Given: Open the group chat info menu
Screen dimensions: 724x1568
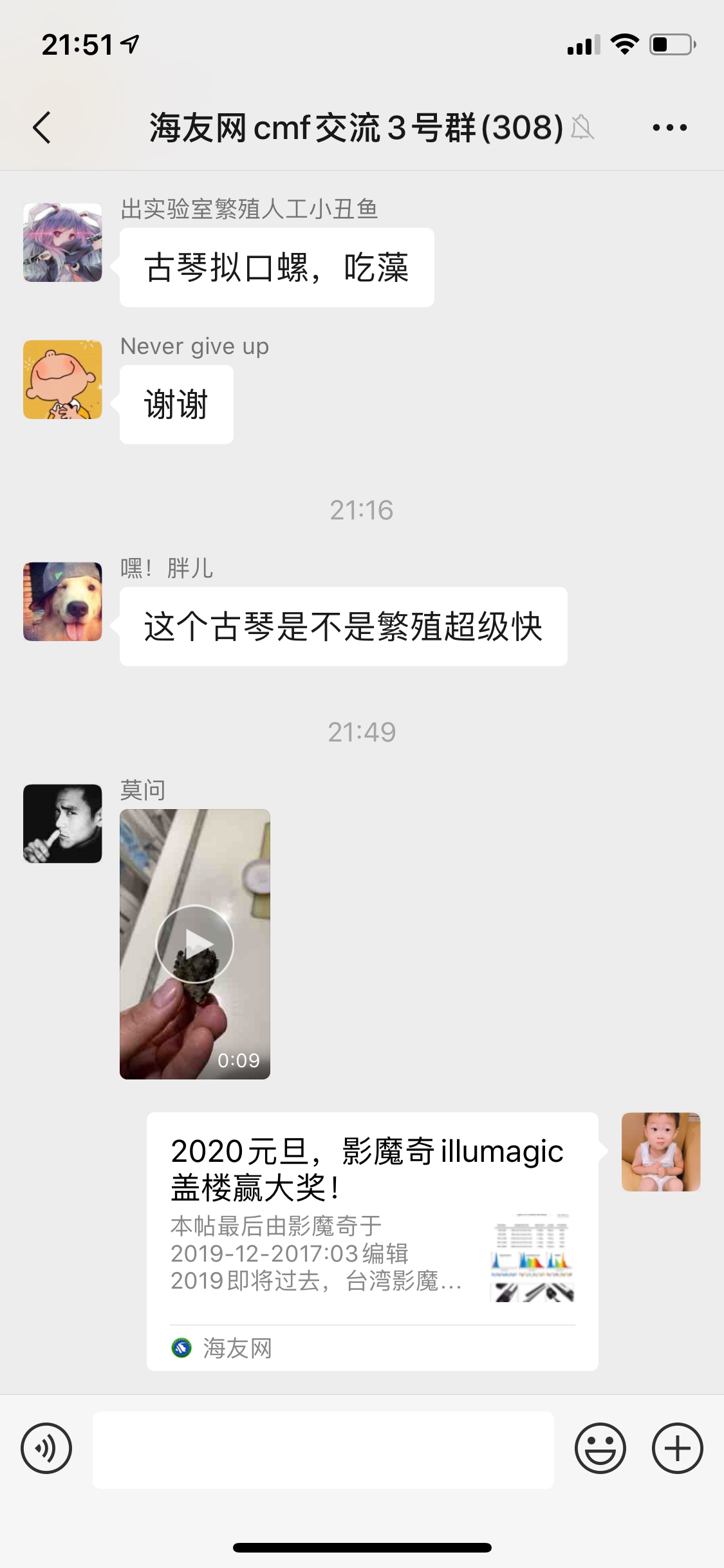Looking at the screenshot, I should coord(669,127).
